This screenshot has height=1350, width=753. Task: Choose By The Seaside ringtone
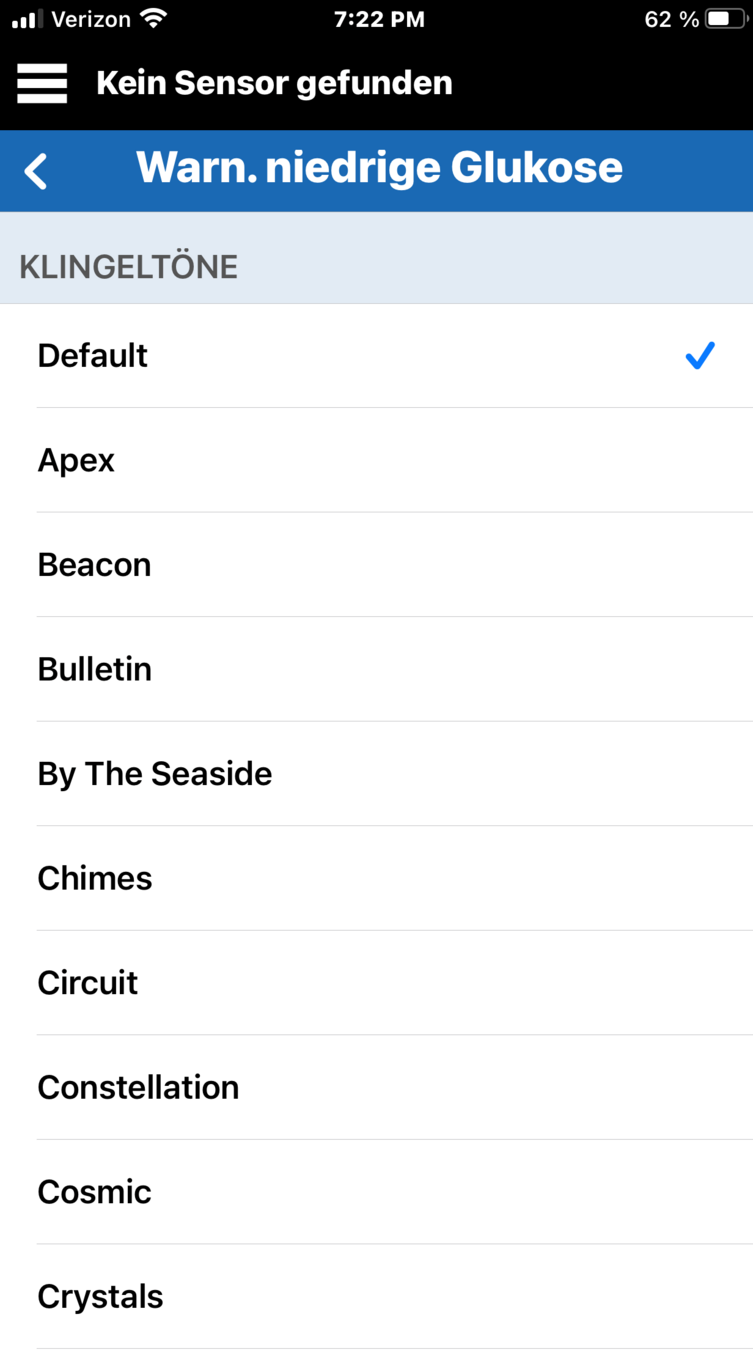(x=376, y=774)
